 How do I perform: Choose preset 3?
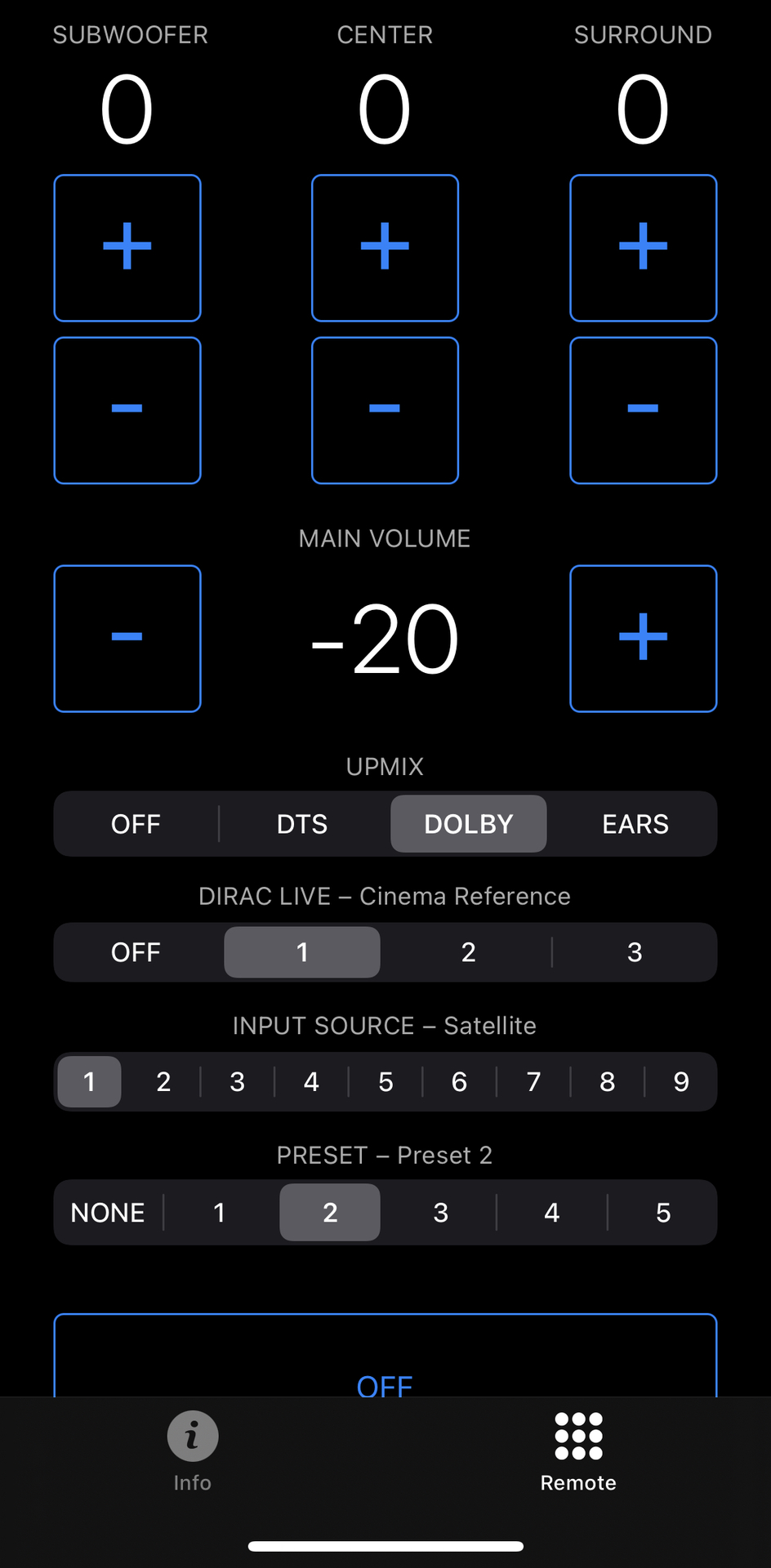click(441, 1213)
